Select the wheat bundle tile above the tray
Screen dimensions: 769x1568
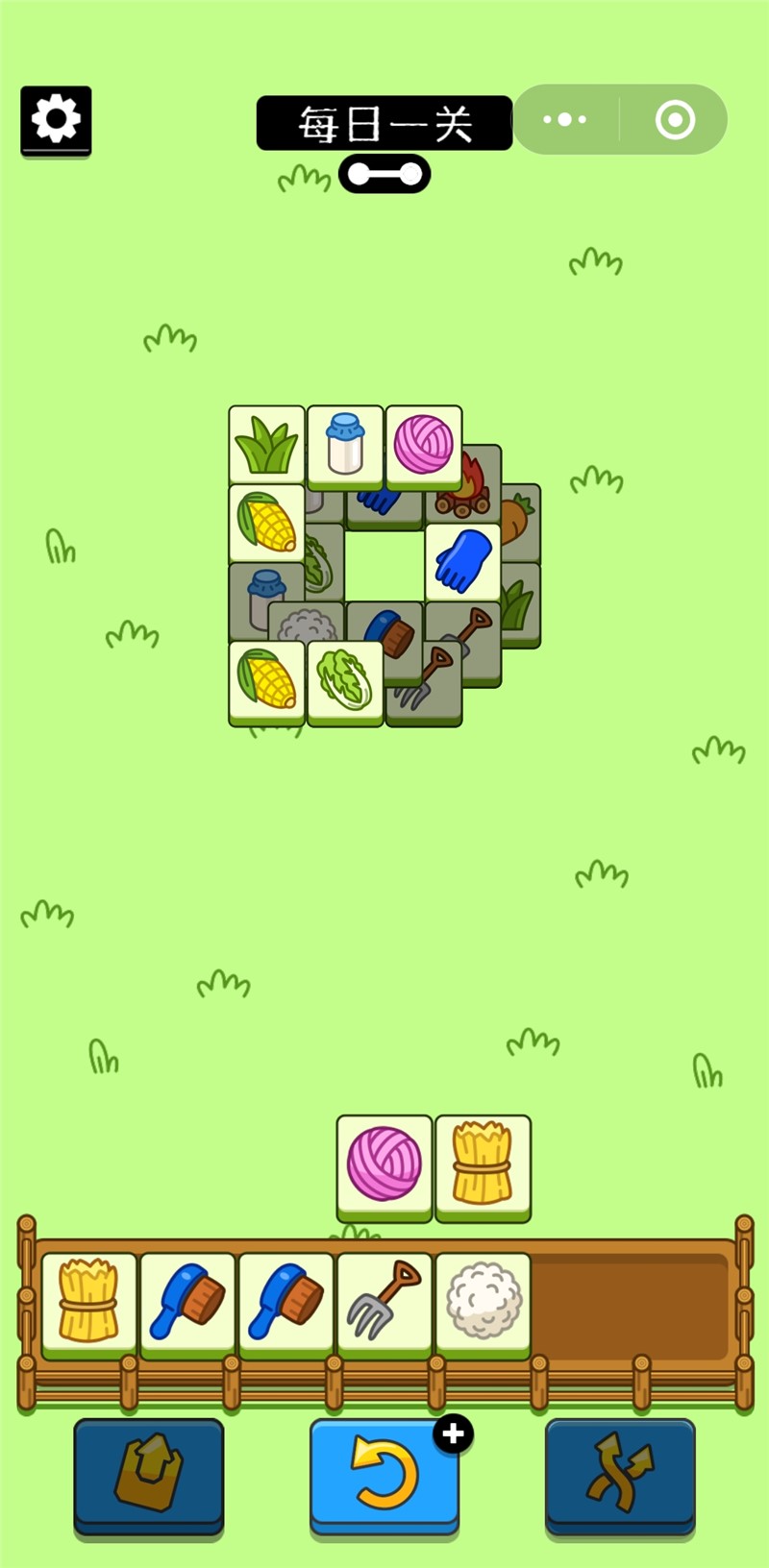coord(483,1164)
